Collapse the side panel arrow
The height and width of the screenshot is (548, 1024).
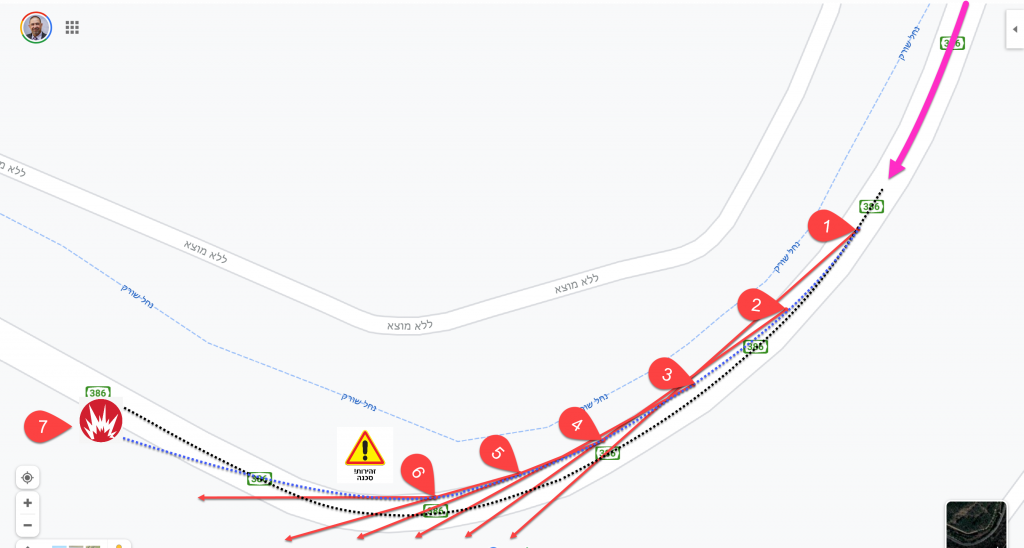pyautogui.click(x=1015, y=29)
